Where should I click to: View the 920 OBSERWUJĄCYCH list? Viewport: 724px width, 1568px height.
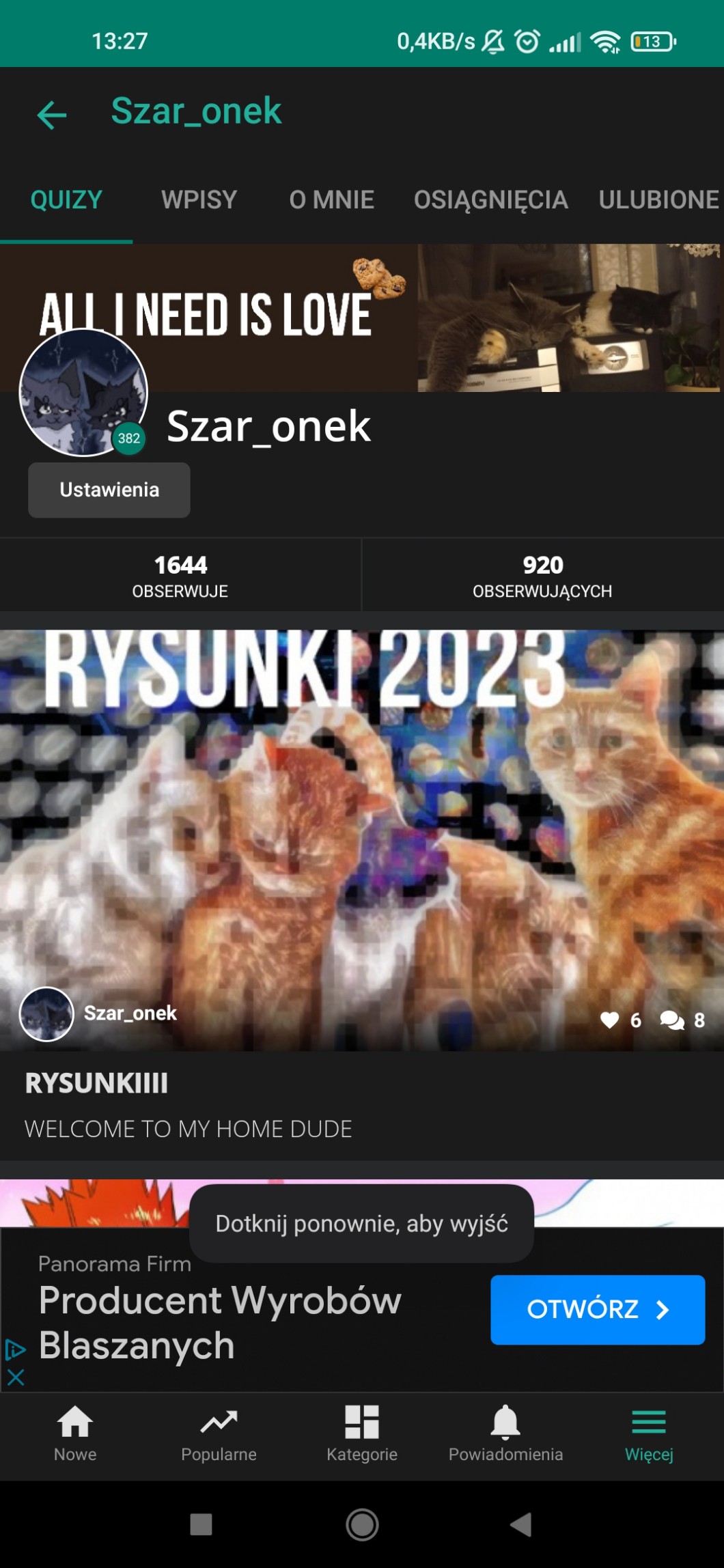click(x=542, y=575)
